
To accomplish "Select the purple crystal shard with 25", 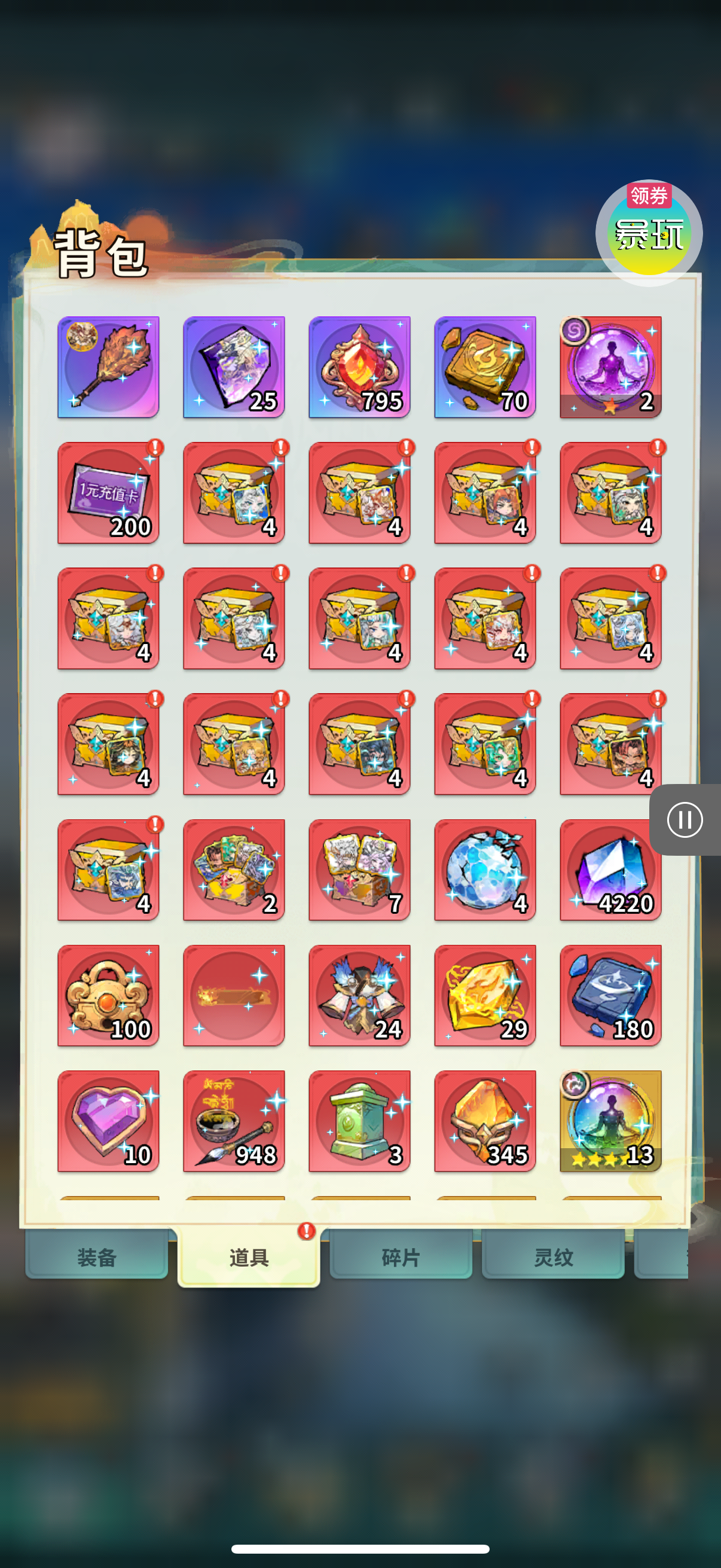I will (x=234, y=367).
